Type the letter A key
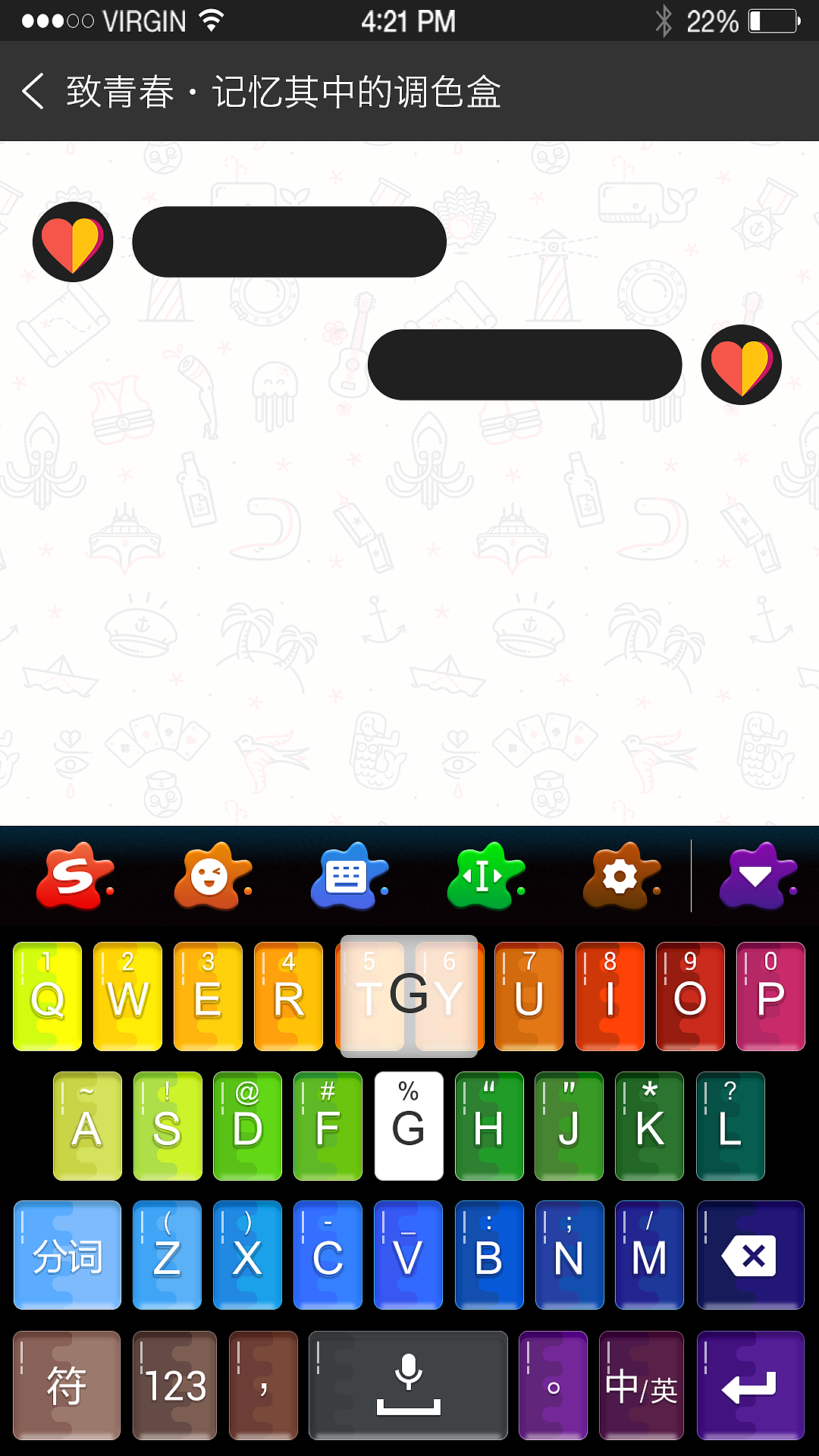The width and height of the screenshot is (819, 1456). coord(87,1126)
